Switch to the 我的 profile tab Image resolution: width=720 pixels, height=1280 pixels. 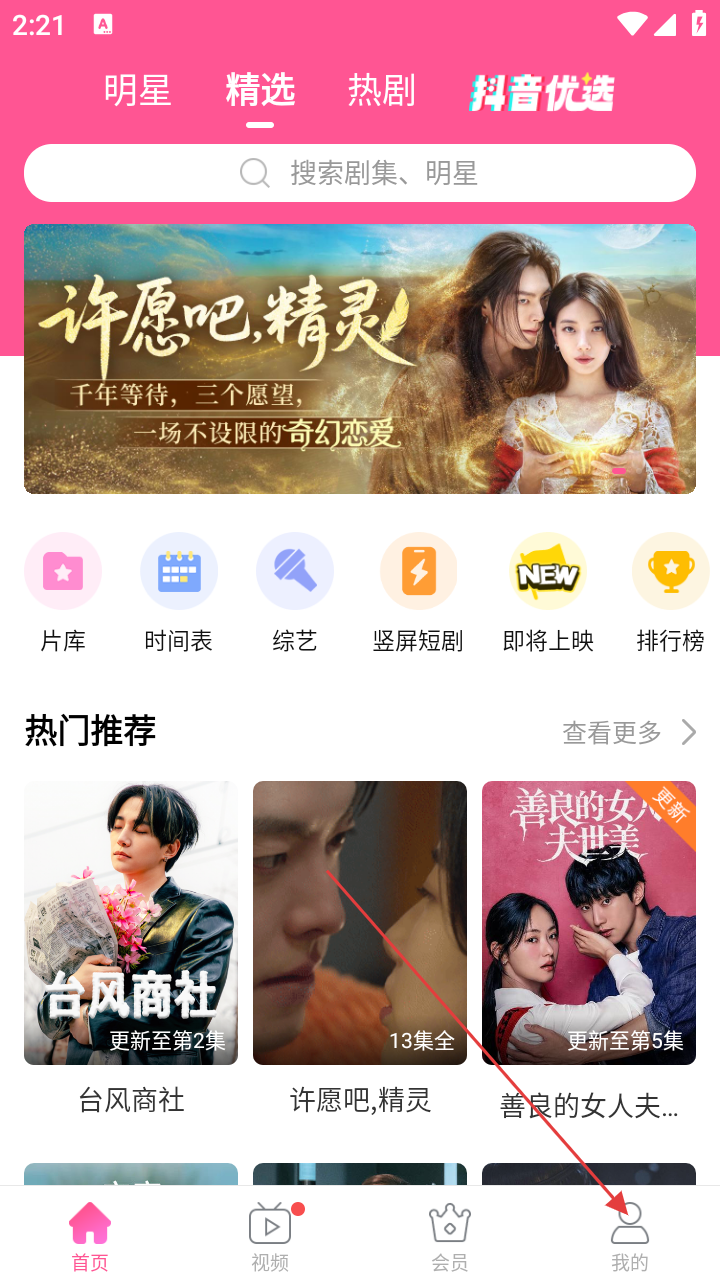point(630,1236)
